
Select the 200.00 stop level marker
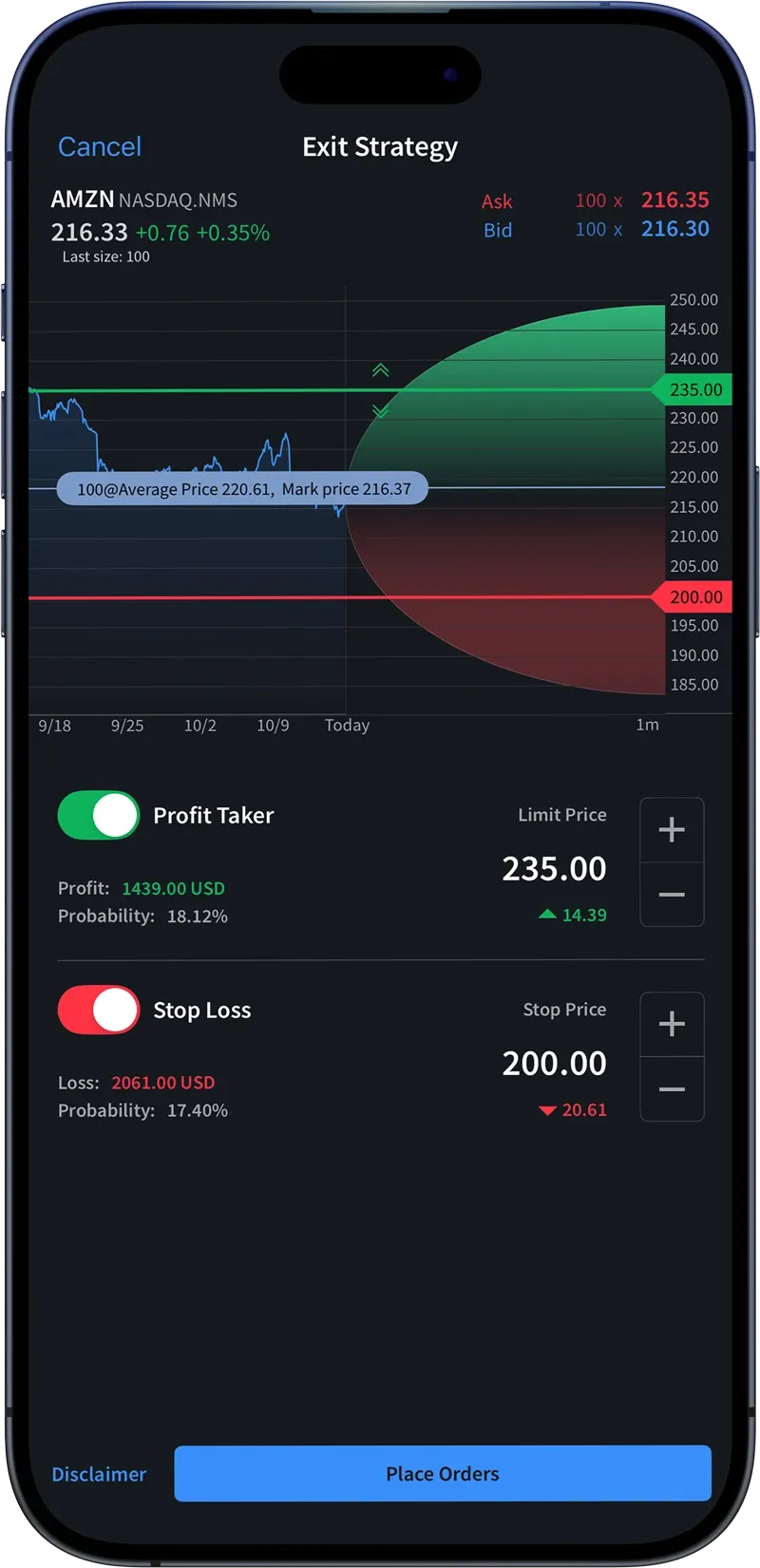pos(693,597)
